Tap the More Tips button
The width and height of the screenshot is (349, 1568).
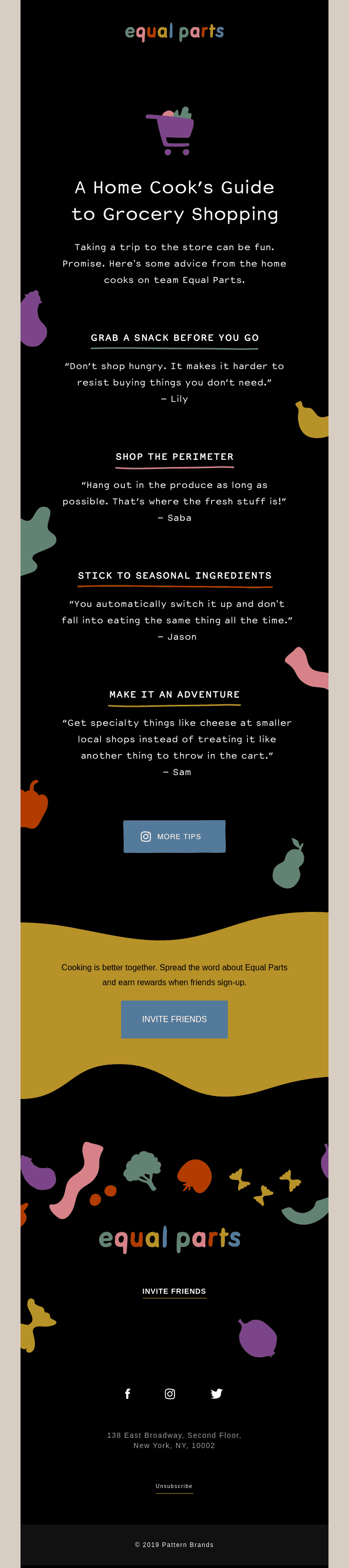click(x=174, y=836)
